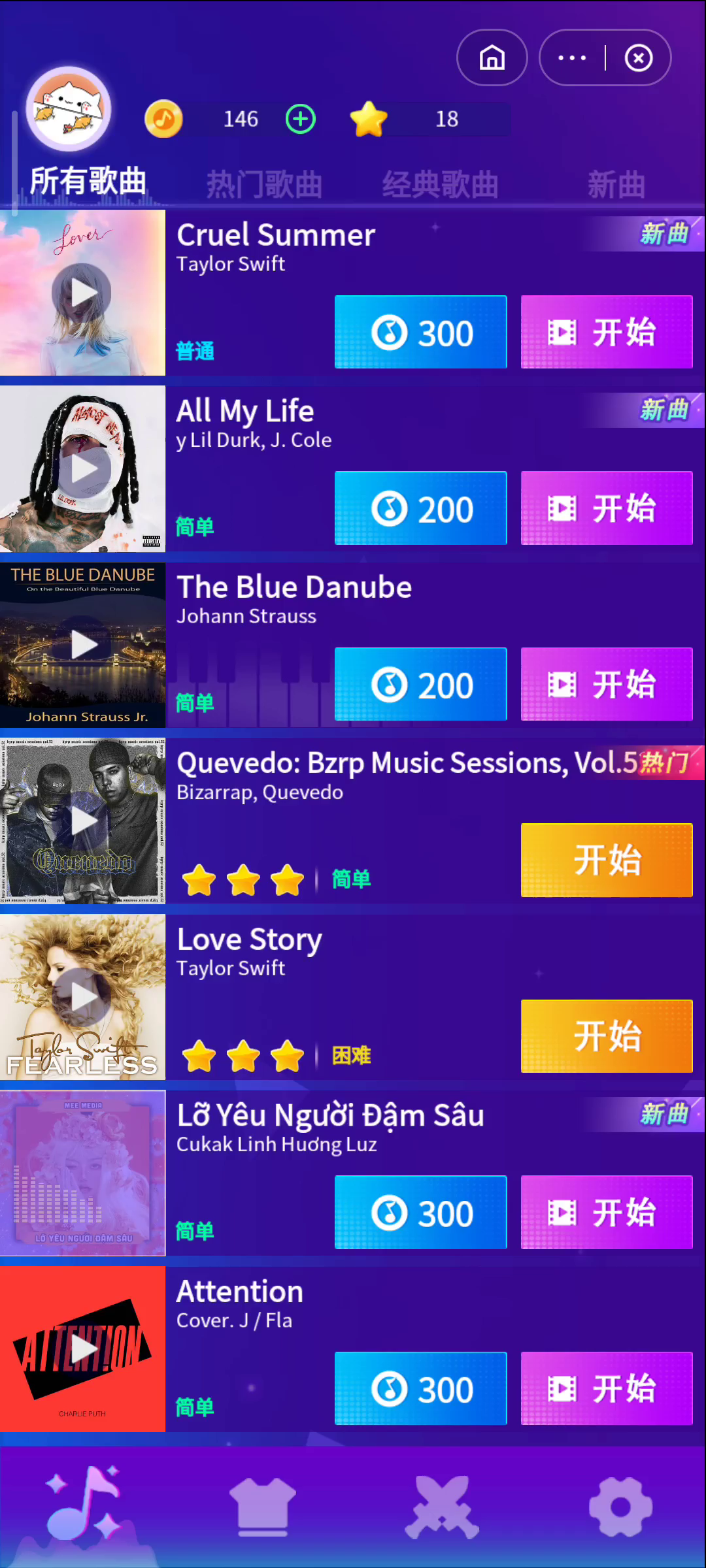Viewport: 706px width, 1568px height.
Task: Watch an ad to start Attention
Action: [x=606, y=1388]
